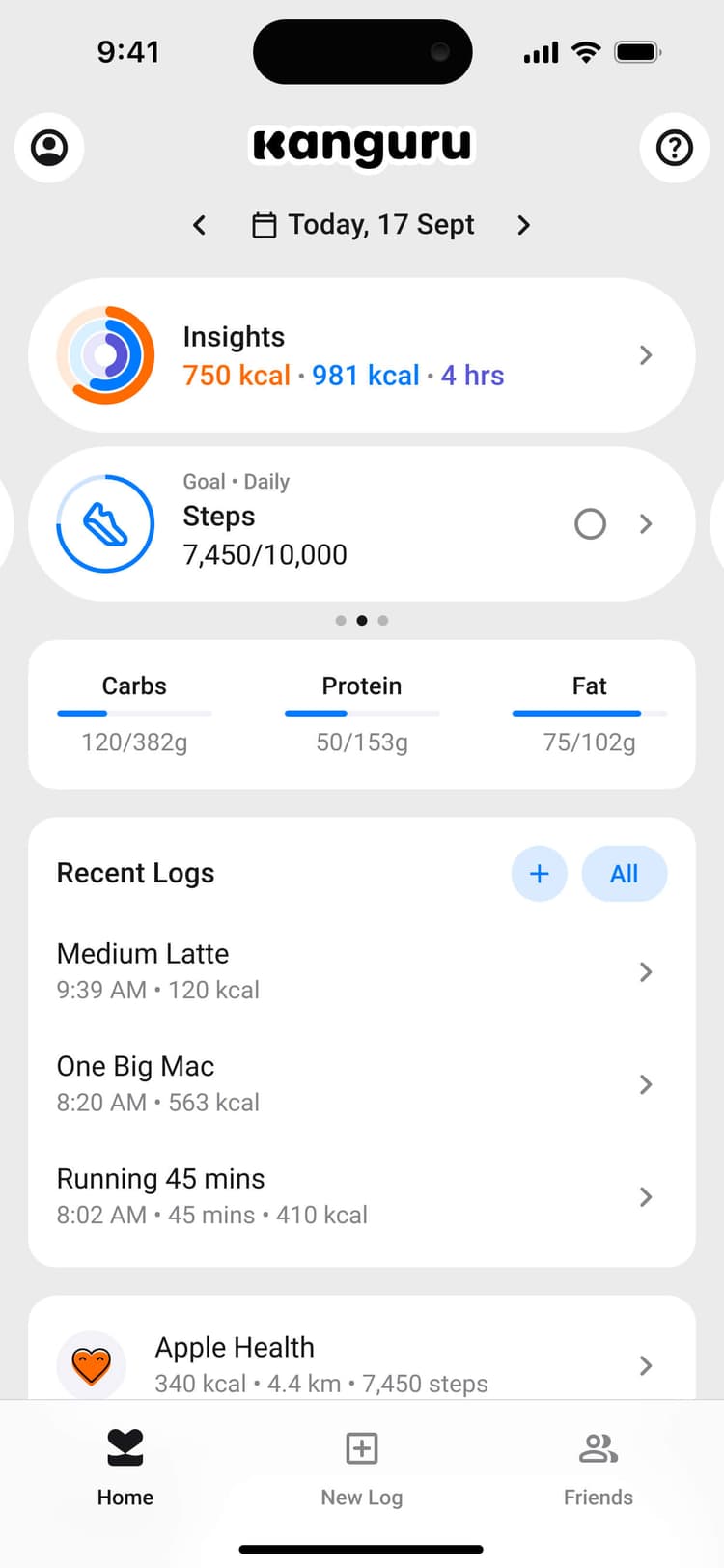
Task: Navigate to the previous day with left chevron
Action: tap(200, 224)
